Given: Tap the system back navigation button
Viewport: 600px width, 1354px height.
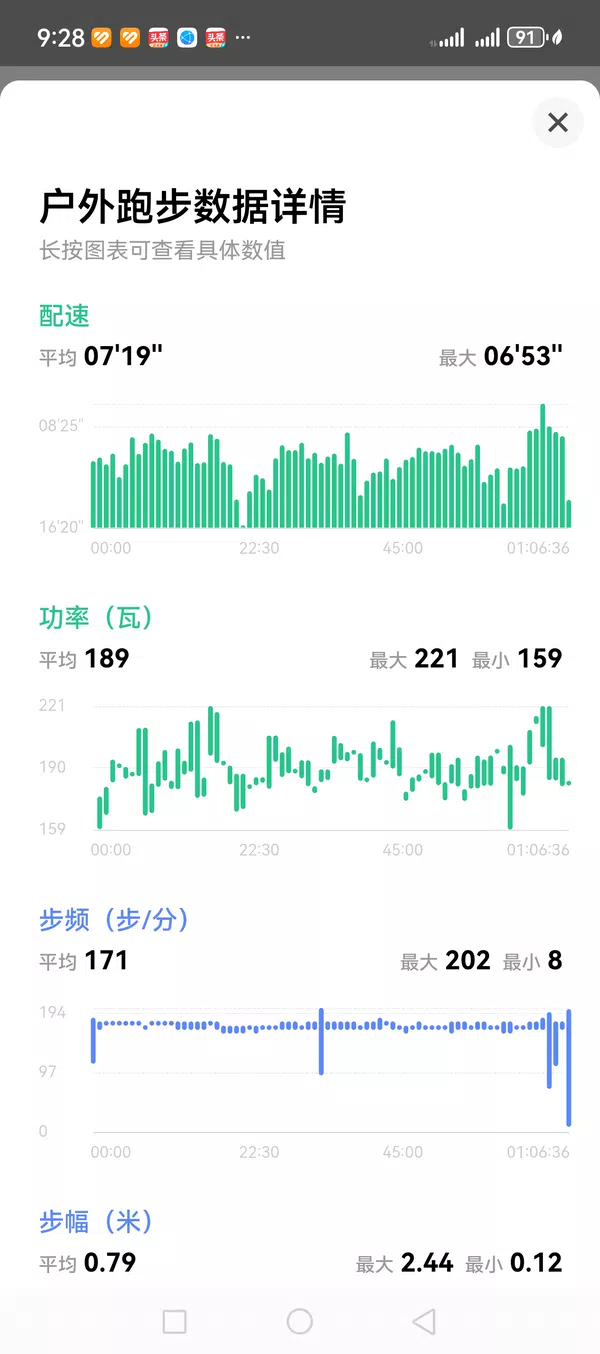Looking at the screenshot, I should (x=424, y=1321).
